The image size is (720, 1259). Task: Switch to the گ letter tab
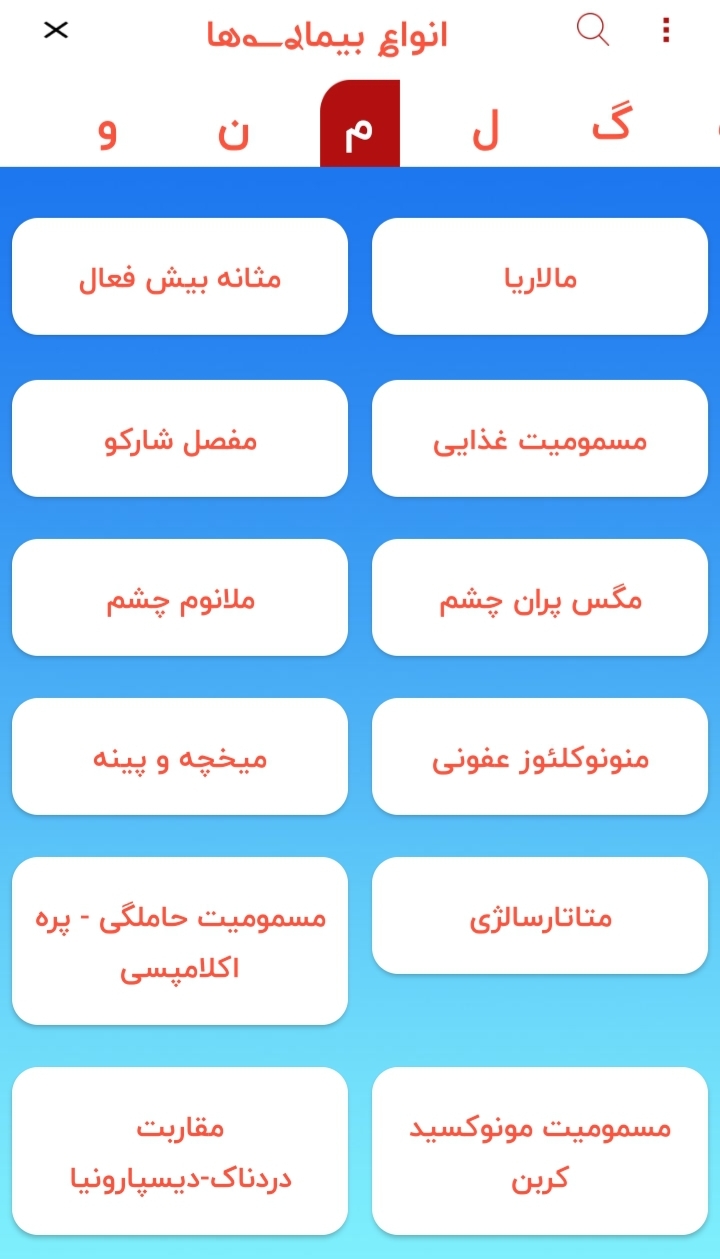[x=612, y=125]
